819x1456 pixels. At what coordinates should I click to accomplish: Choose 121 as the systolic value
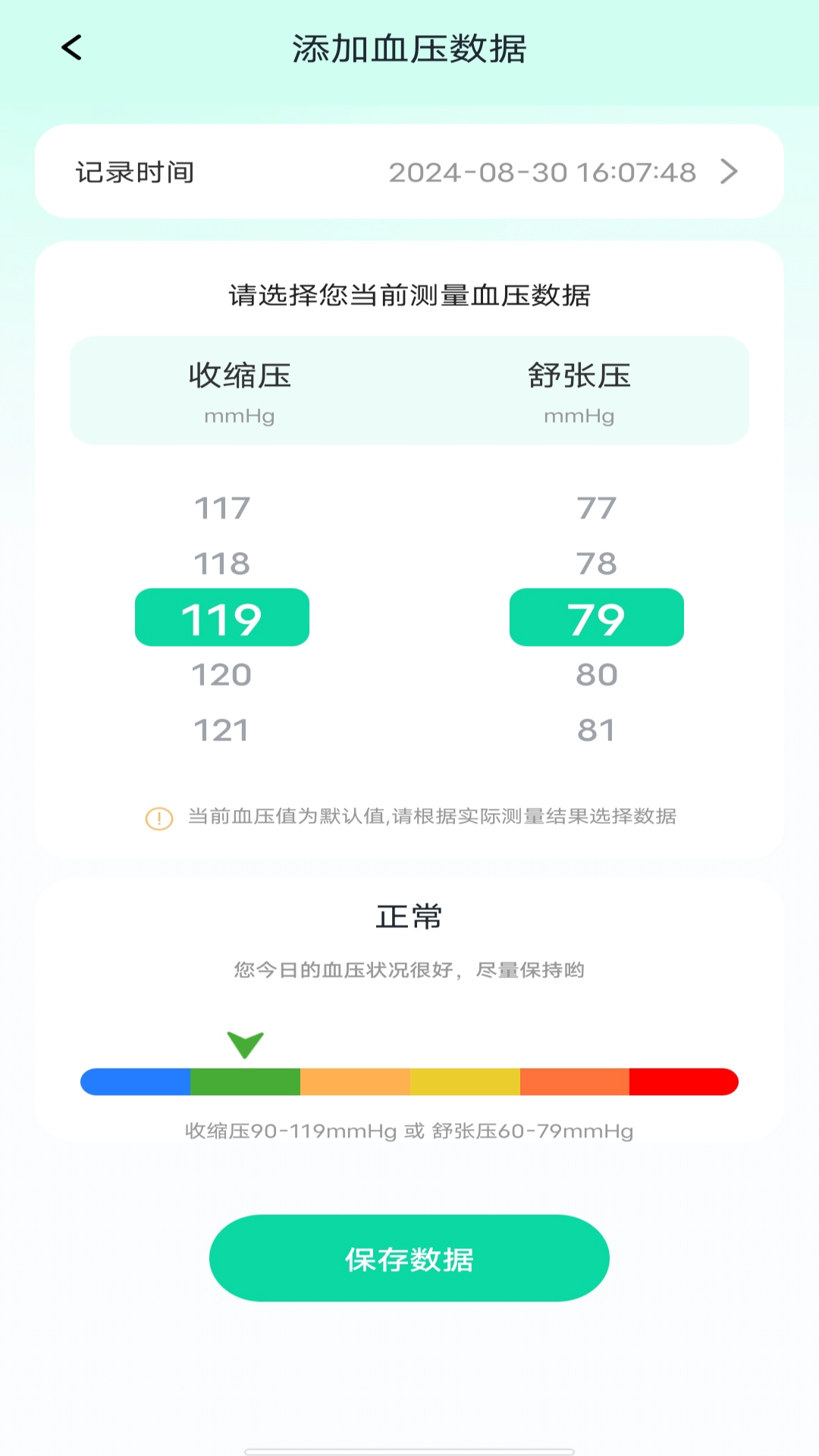(x=221, y=730)
